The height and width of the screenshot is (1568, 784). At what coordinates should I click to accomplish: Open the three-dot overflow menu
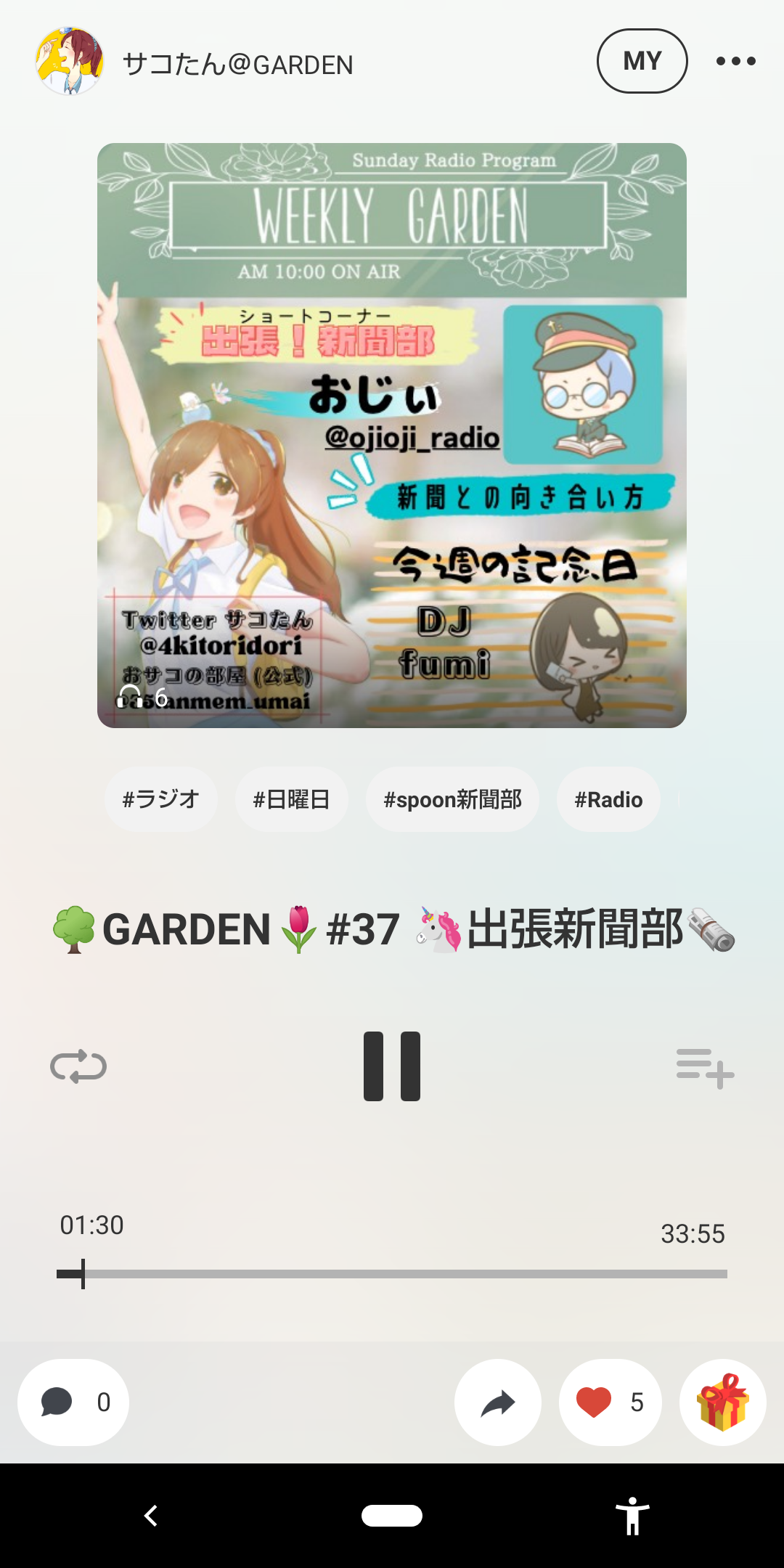[x=735, y=61]
